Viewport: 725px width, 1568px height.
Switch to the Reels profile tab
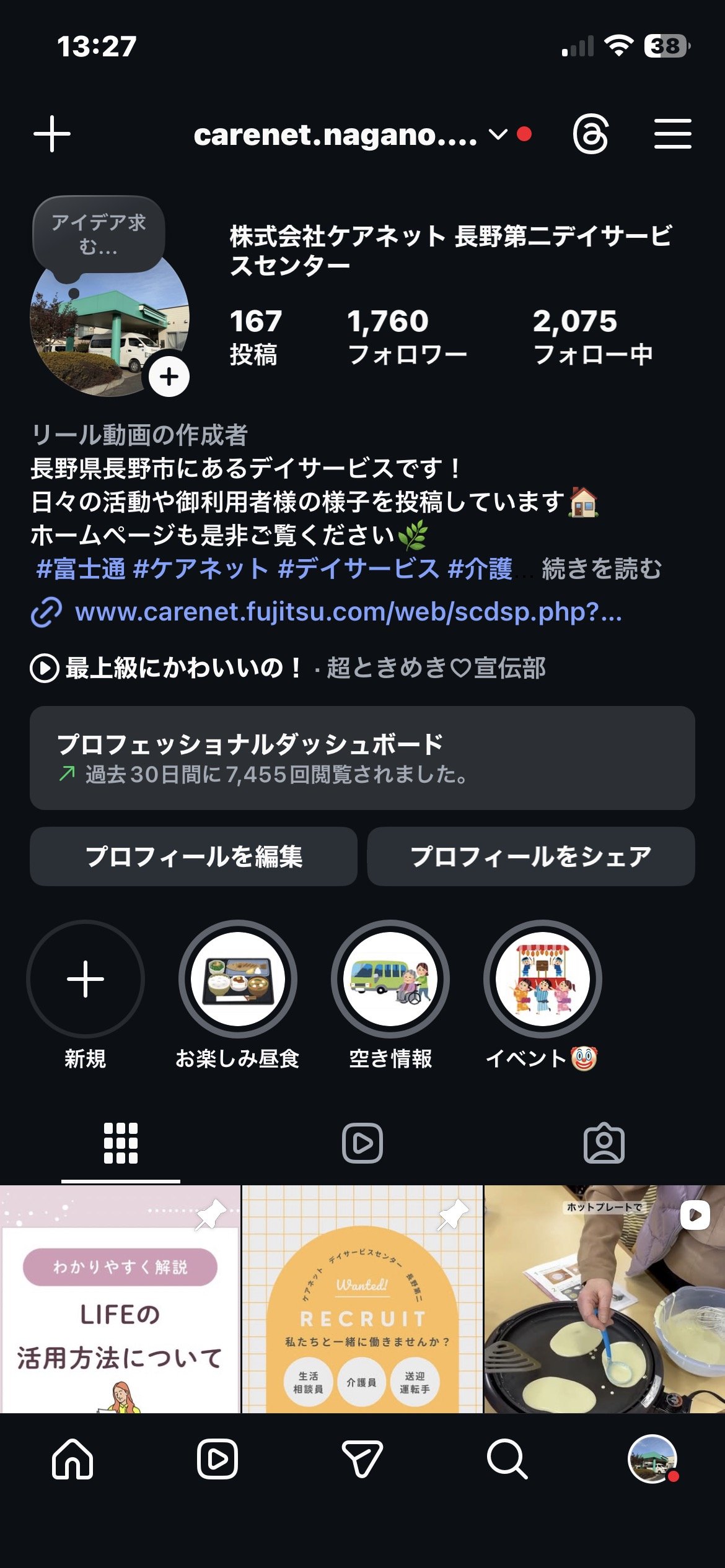[362, 1143]
